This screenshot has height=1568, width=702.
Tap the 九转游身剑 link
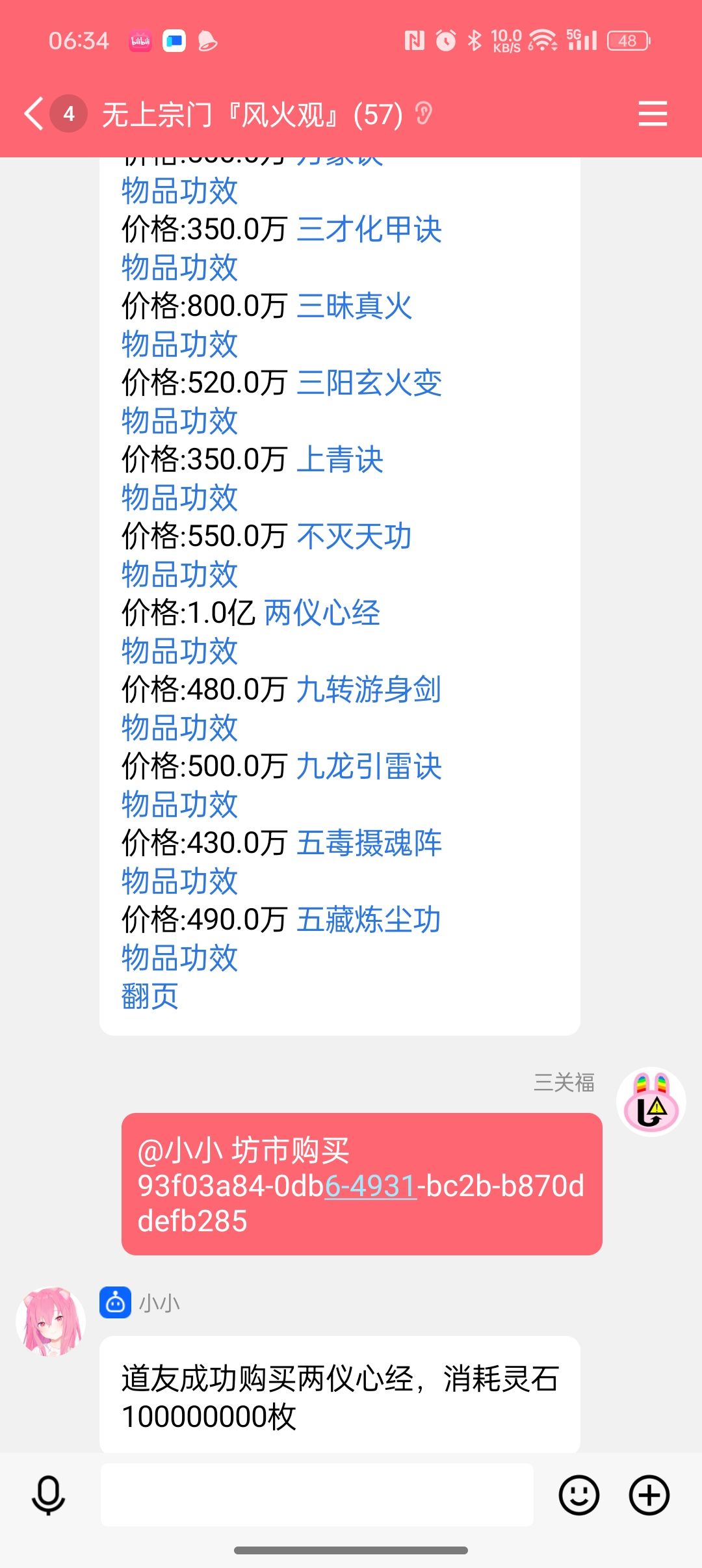point(369,690)
